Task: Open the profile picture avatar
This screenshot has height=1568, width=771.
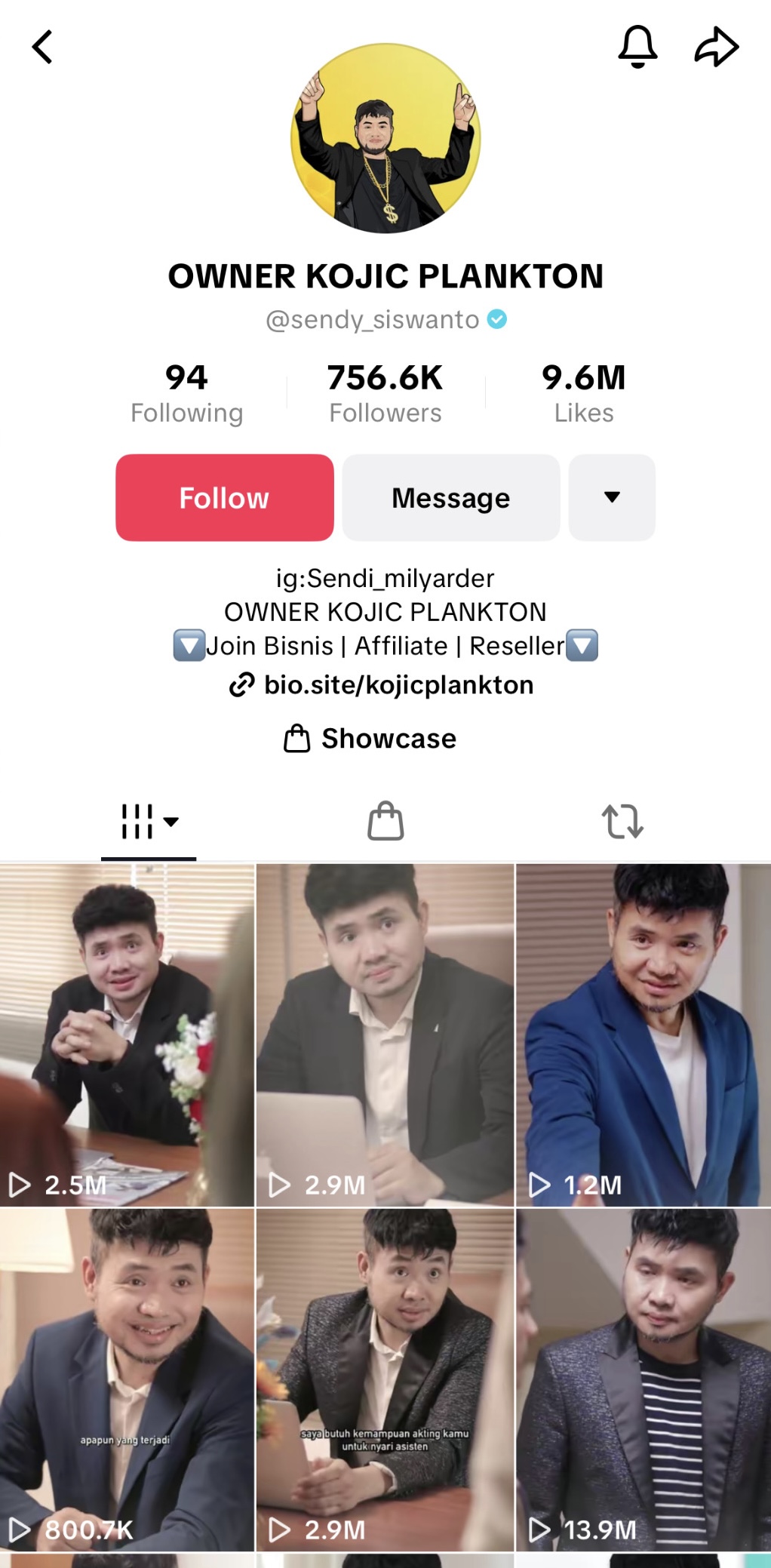Action: pos(385,138)
